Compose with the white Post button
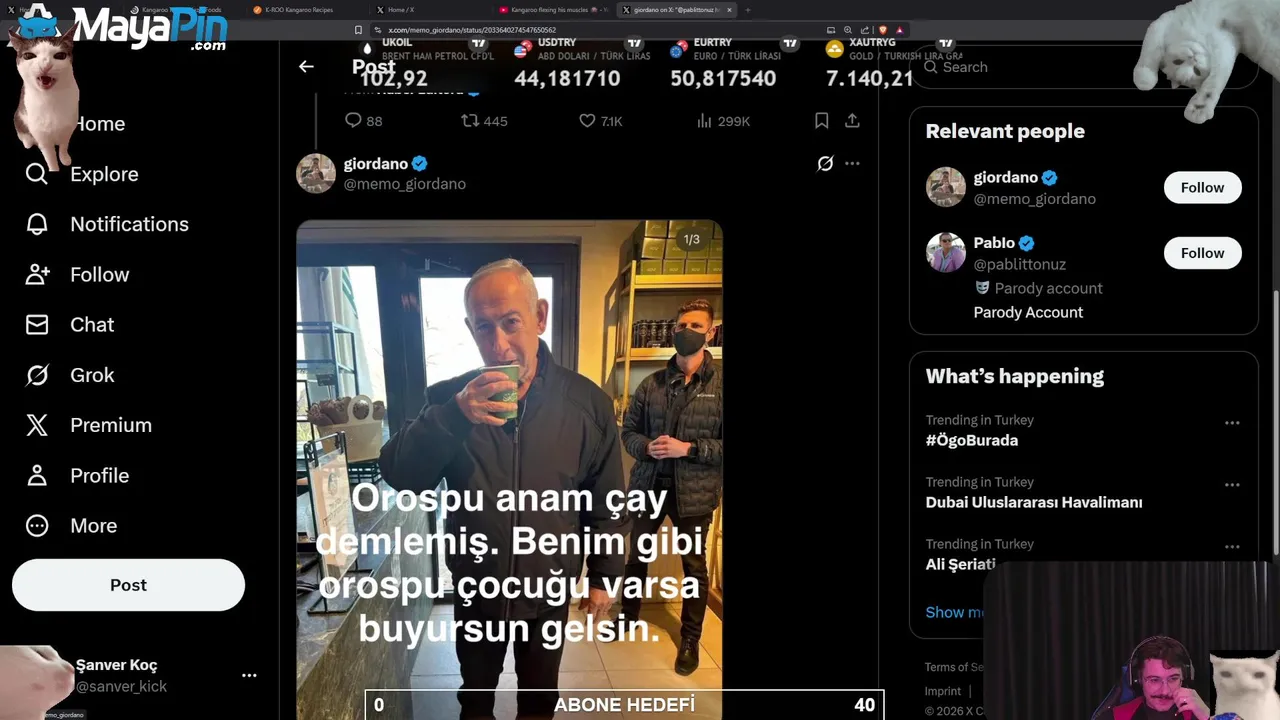The image size is (1280, 720). [x=128, y=585]
